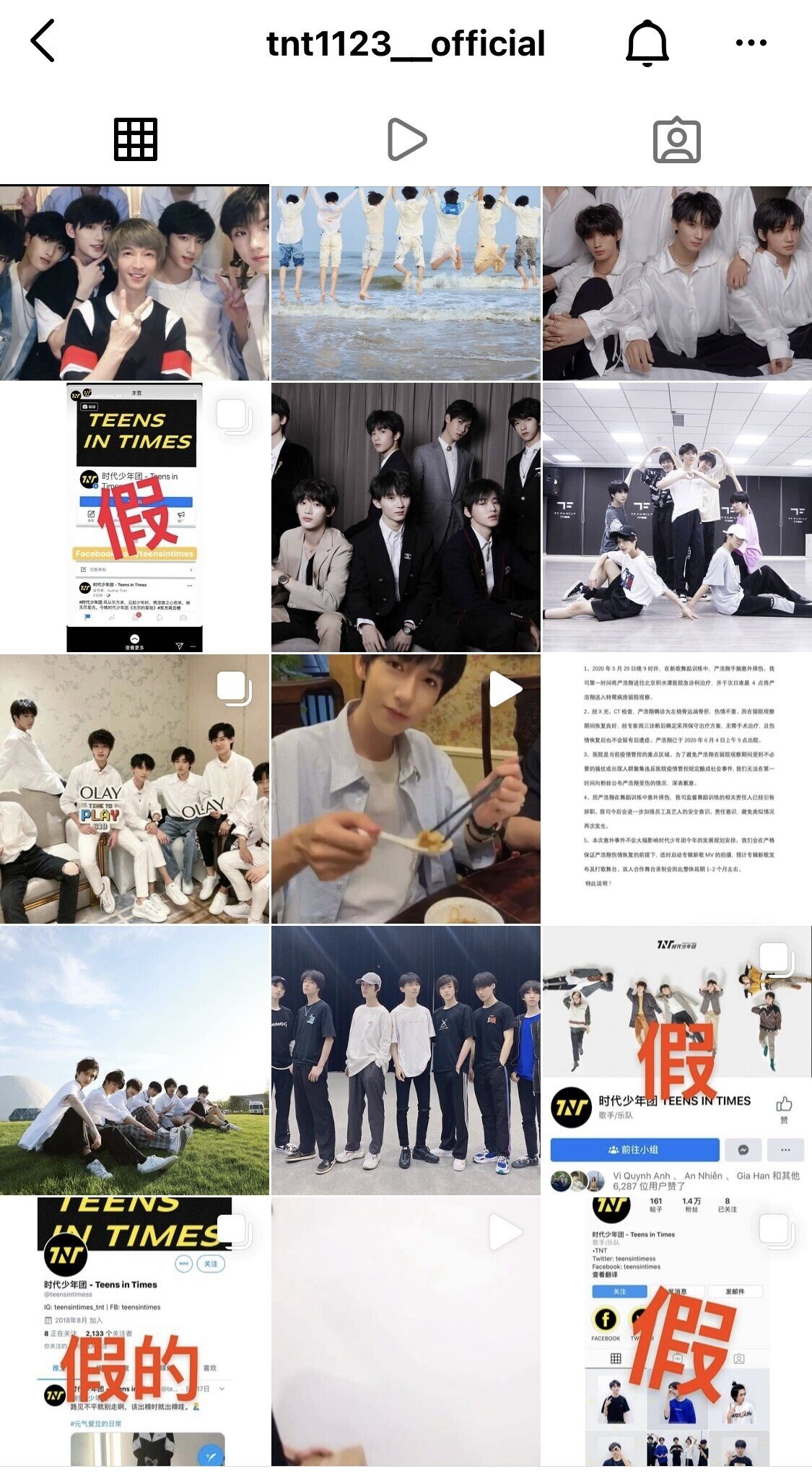Screen dimensions: 812x1474
Task: Go back using the top-left arrow
Action: tap(43, 41)
